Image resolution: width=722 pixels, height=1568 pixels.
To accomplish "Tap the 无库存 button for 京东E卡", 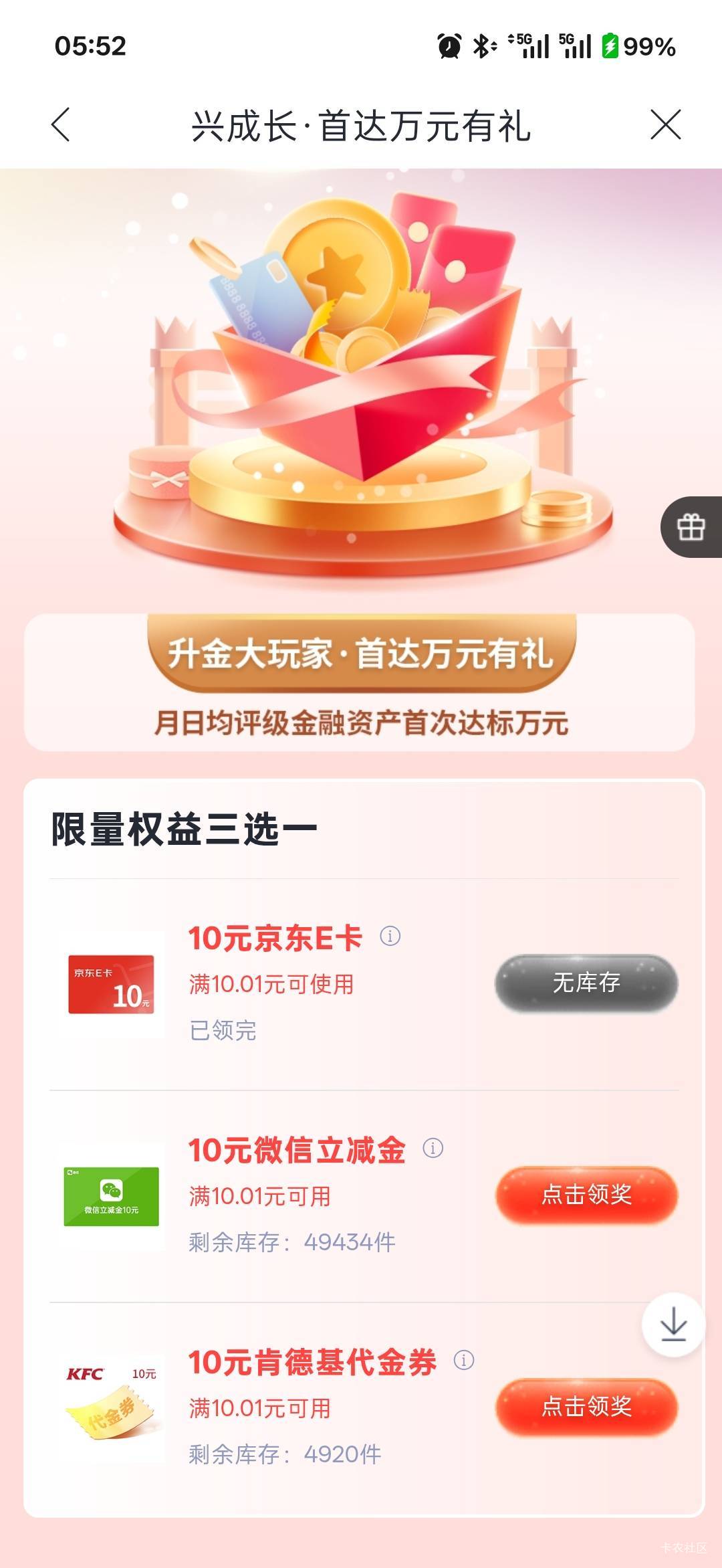I will (586, 983).
